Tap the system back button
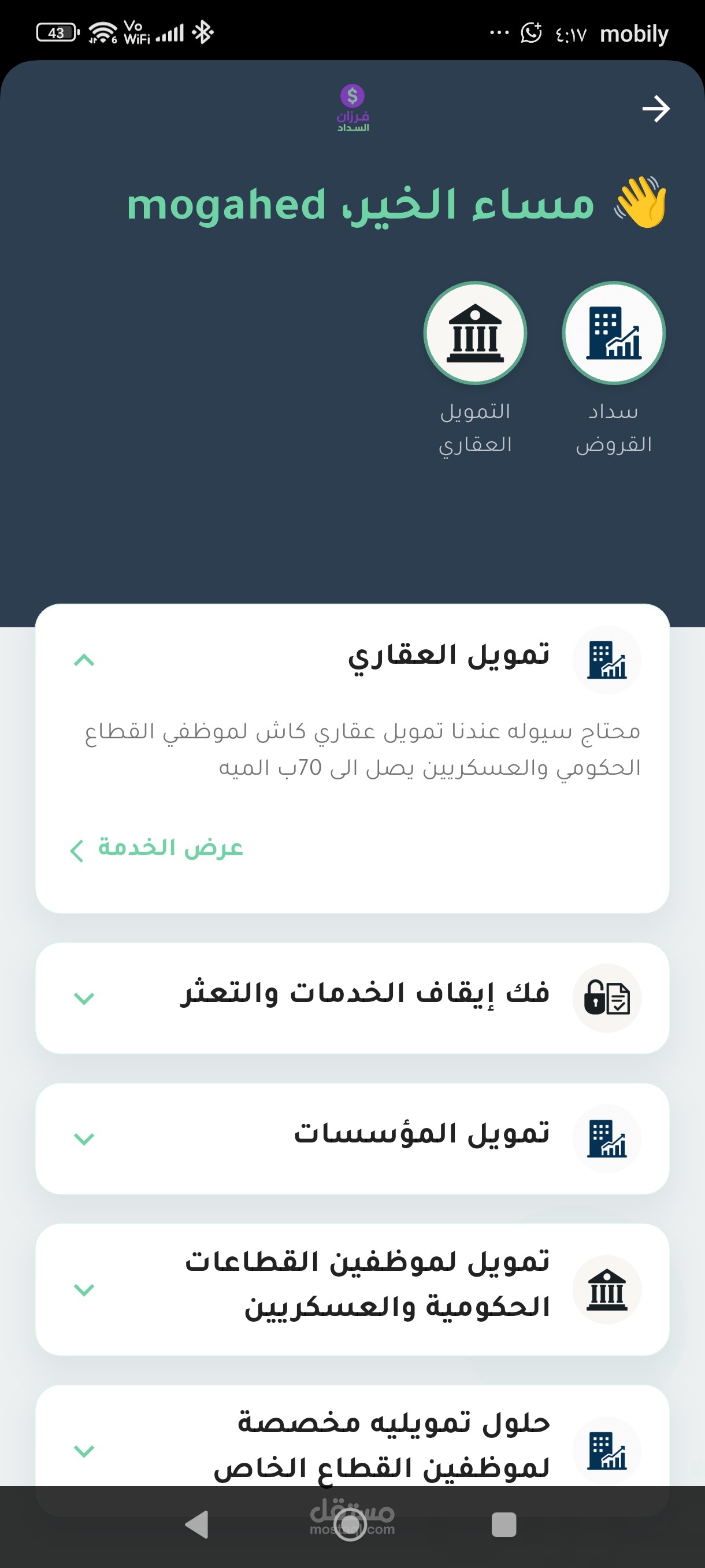 197,1525
